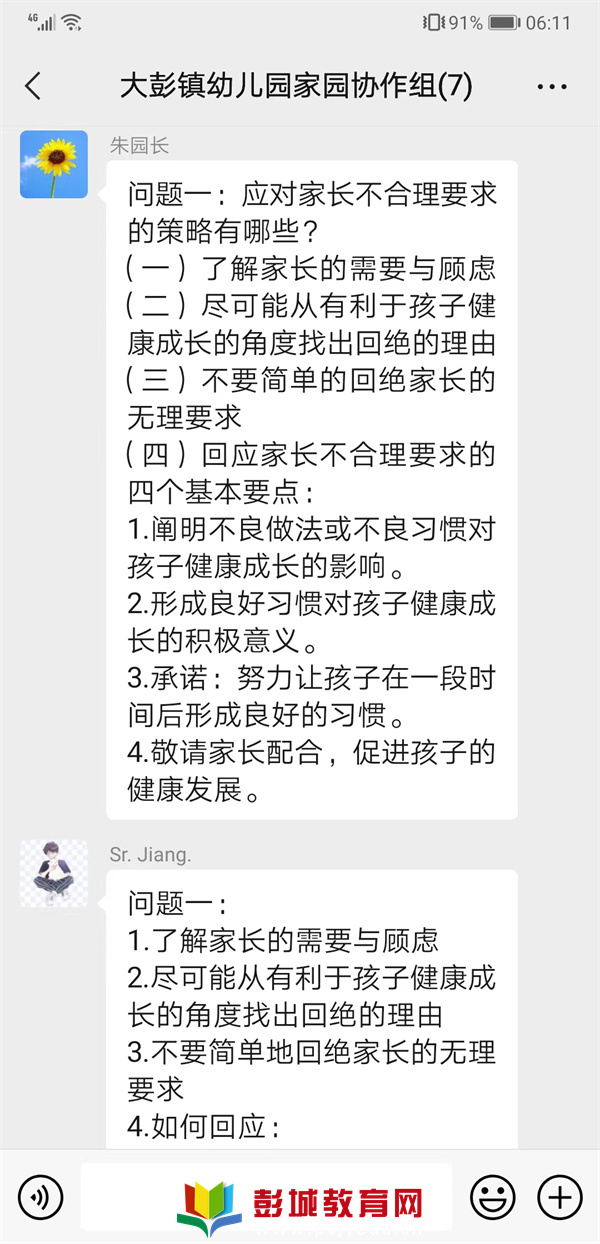Open the plus attachments menu

(559, 1196)
